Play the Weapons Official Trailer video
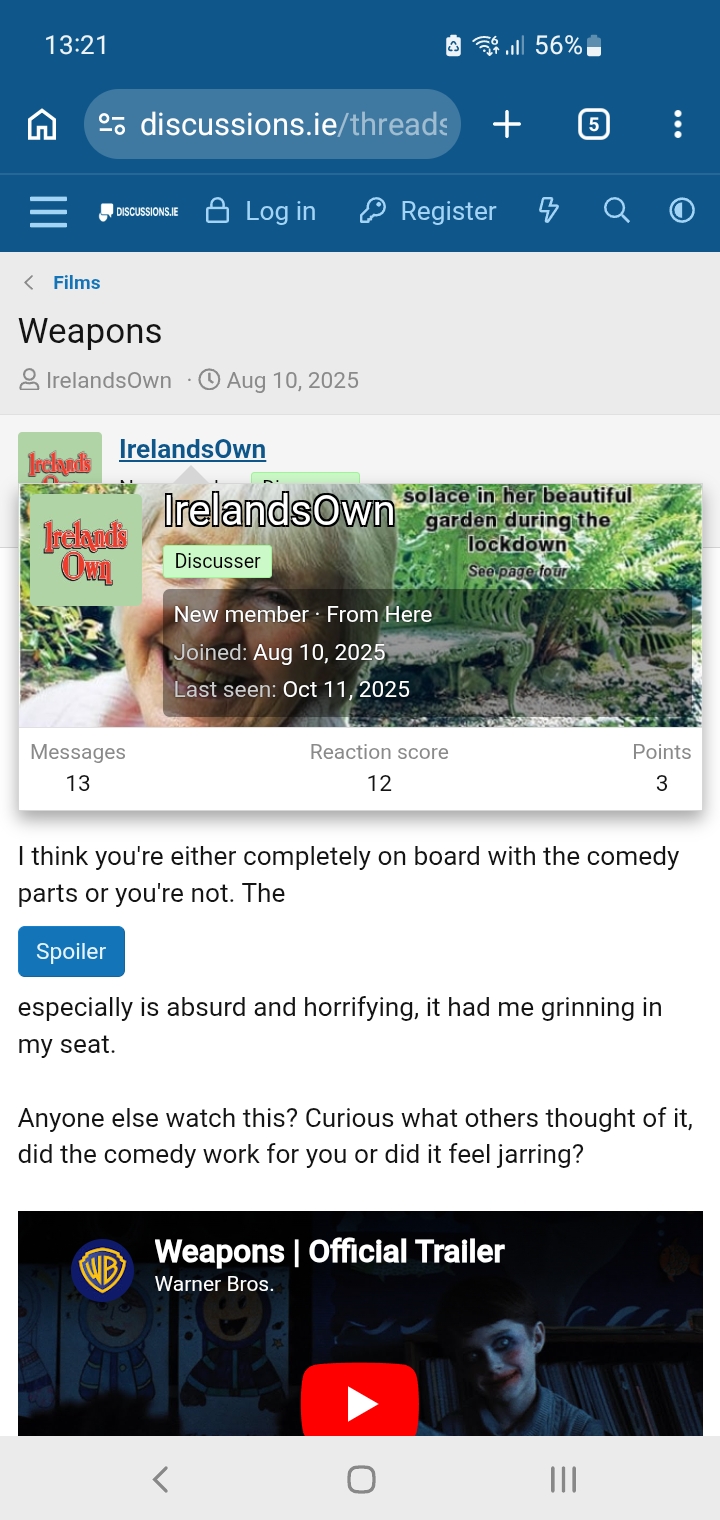 [x=360, y=1402]
